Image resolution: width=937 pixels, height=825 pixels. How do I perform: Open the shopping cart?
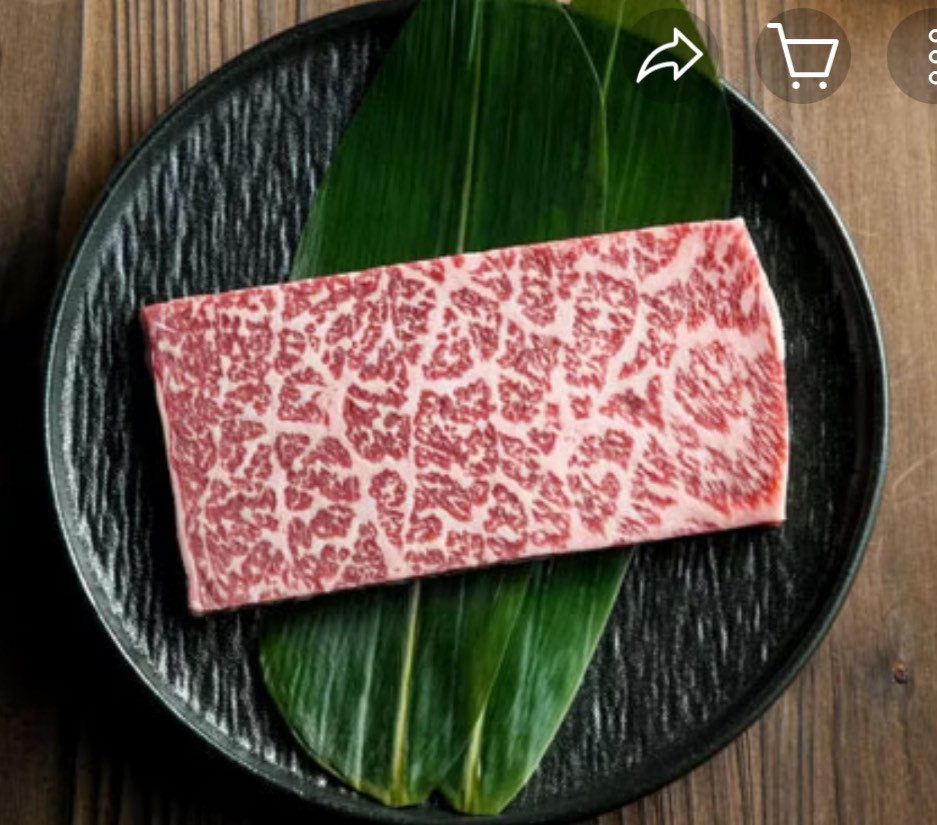[803, 57]
